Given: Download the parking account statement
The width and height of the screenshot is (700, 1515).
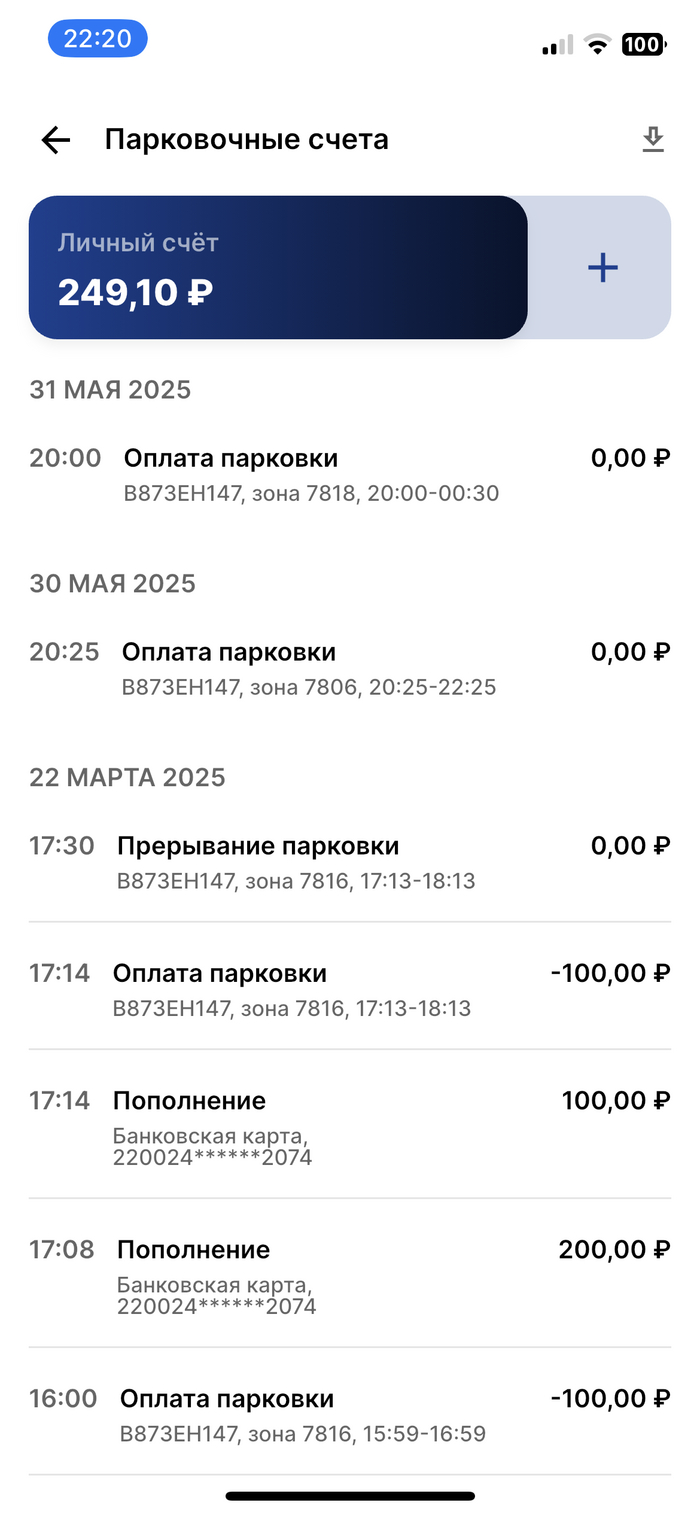Looking at the screenshot, I should coord(653,140).
